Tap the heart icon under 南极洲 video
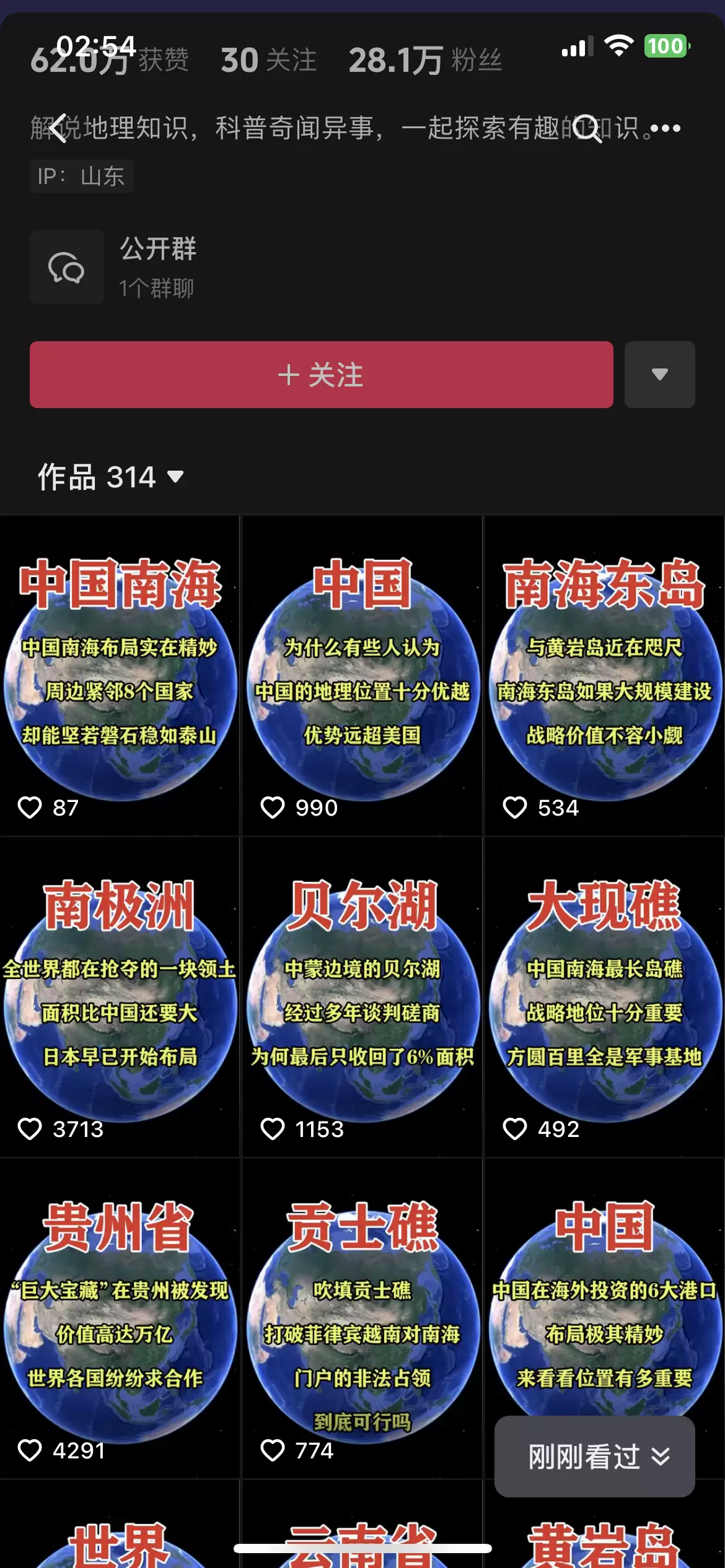725x1568 pixels. [29, 1130]
